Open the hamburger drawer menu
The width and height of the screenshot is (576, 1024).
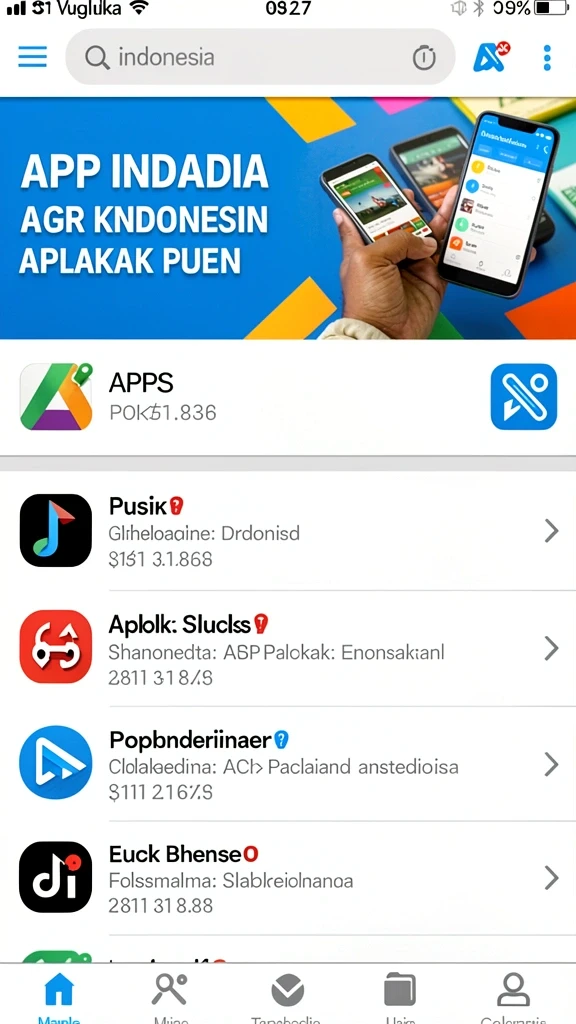[x=32, y=57]
